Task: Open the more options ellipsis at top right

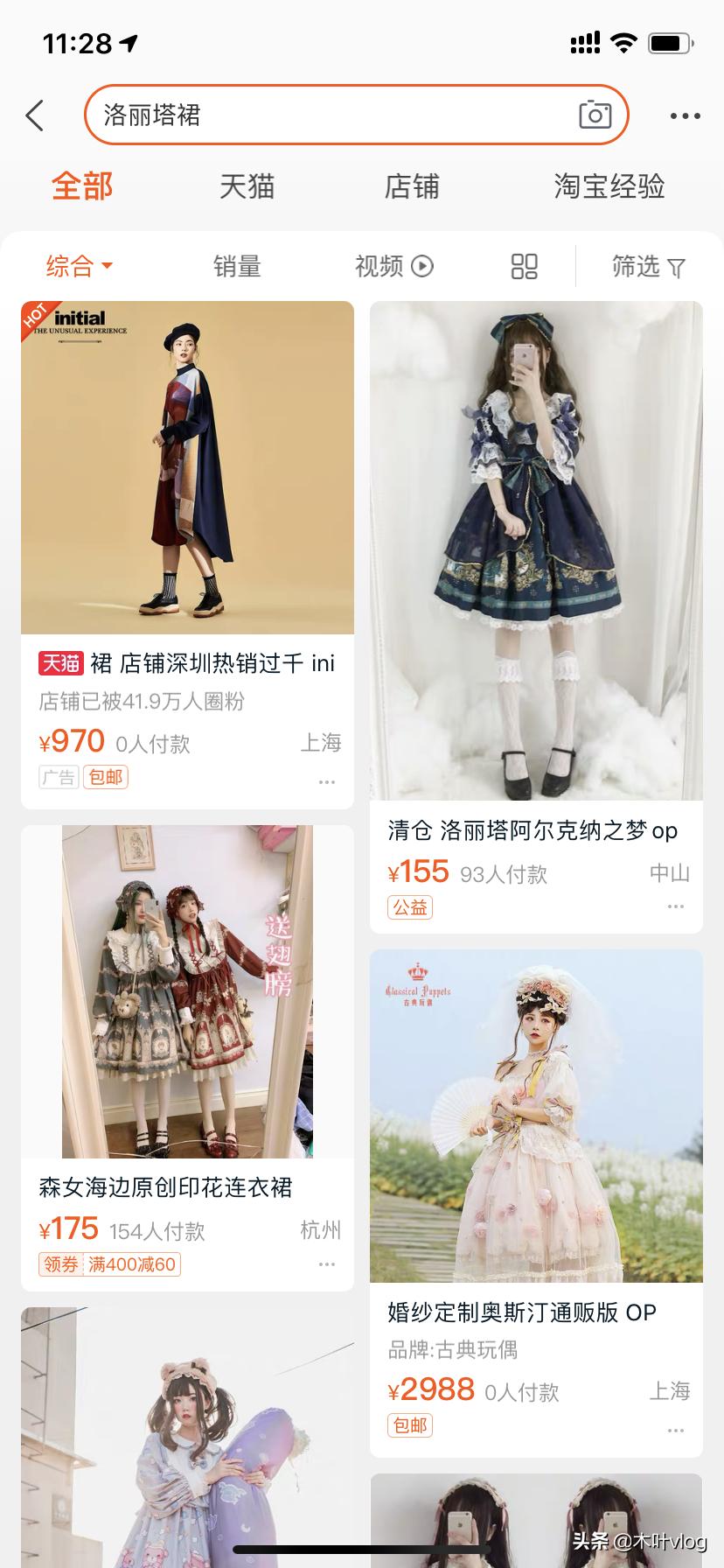Action: [x=685, y=115]
